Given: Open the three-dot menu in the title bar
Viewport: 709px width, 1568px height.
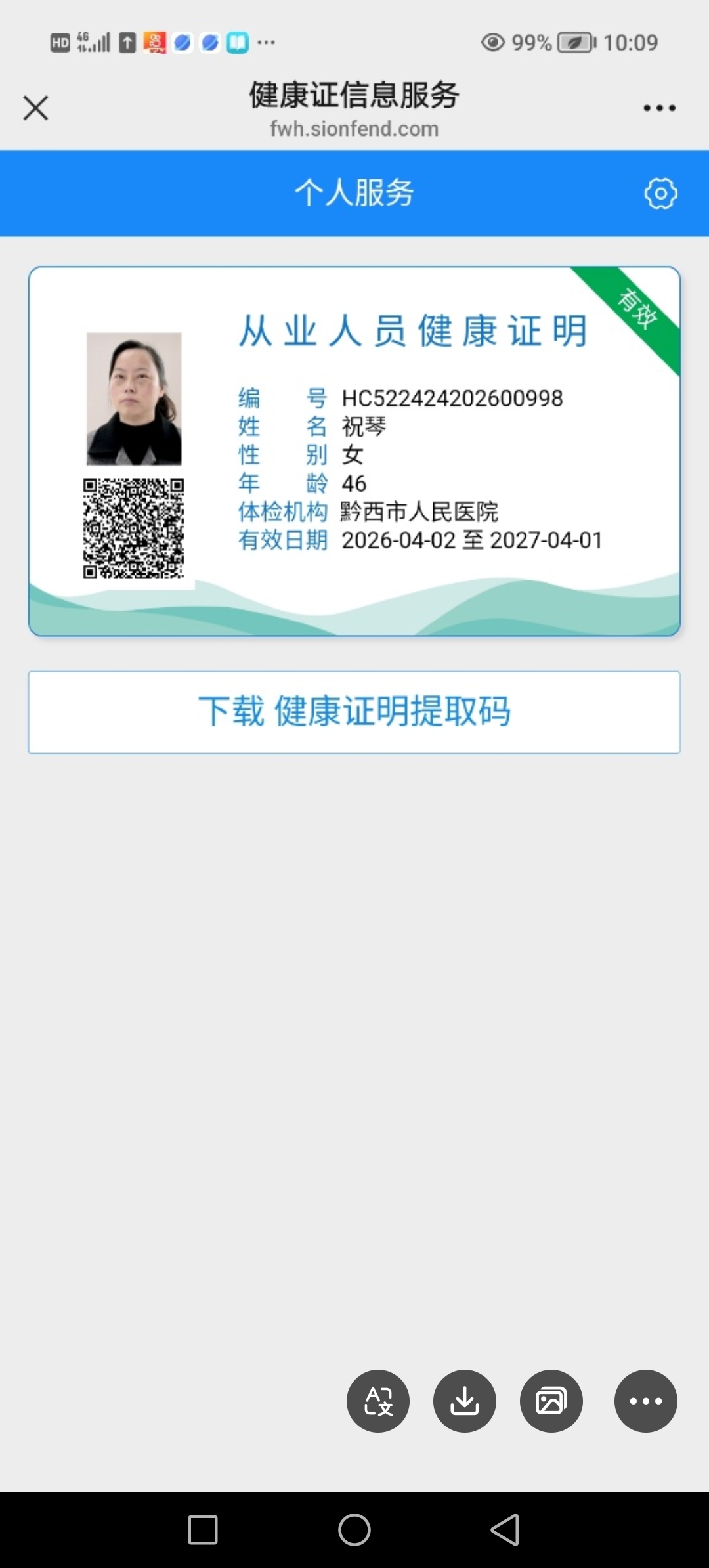Looking at the screenshot, I should pyautogui.click(x=659, y=108).
